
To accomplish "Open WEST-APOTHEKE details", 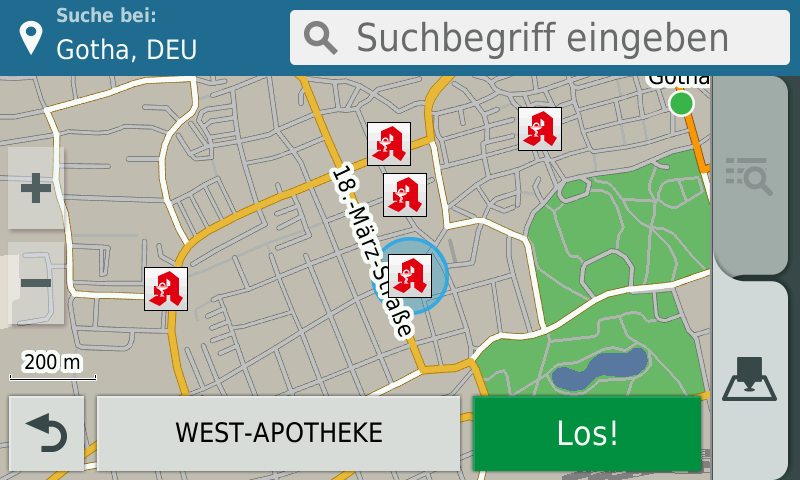I will 279,433.
